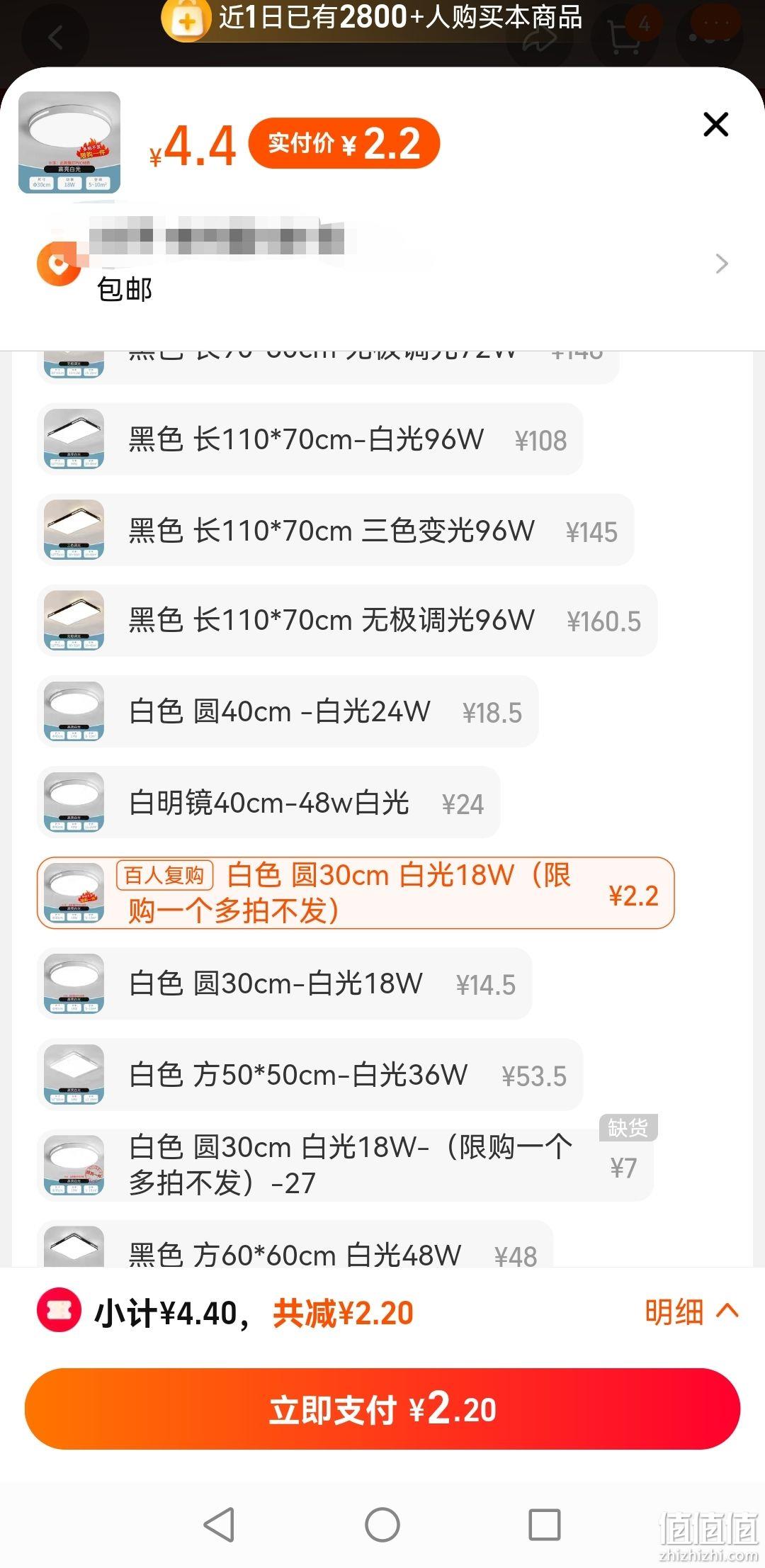Image resolution: width=765 pixels, height=1568 pixels.
Task: Select 黑色 长110*70cm 三色变光96W option
Action: pos(336,530)
